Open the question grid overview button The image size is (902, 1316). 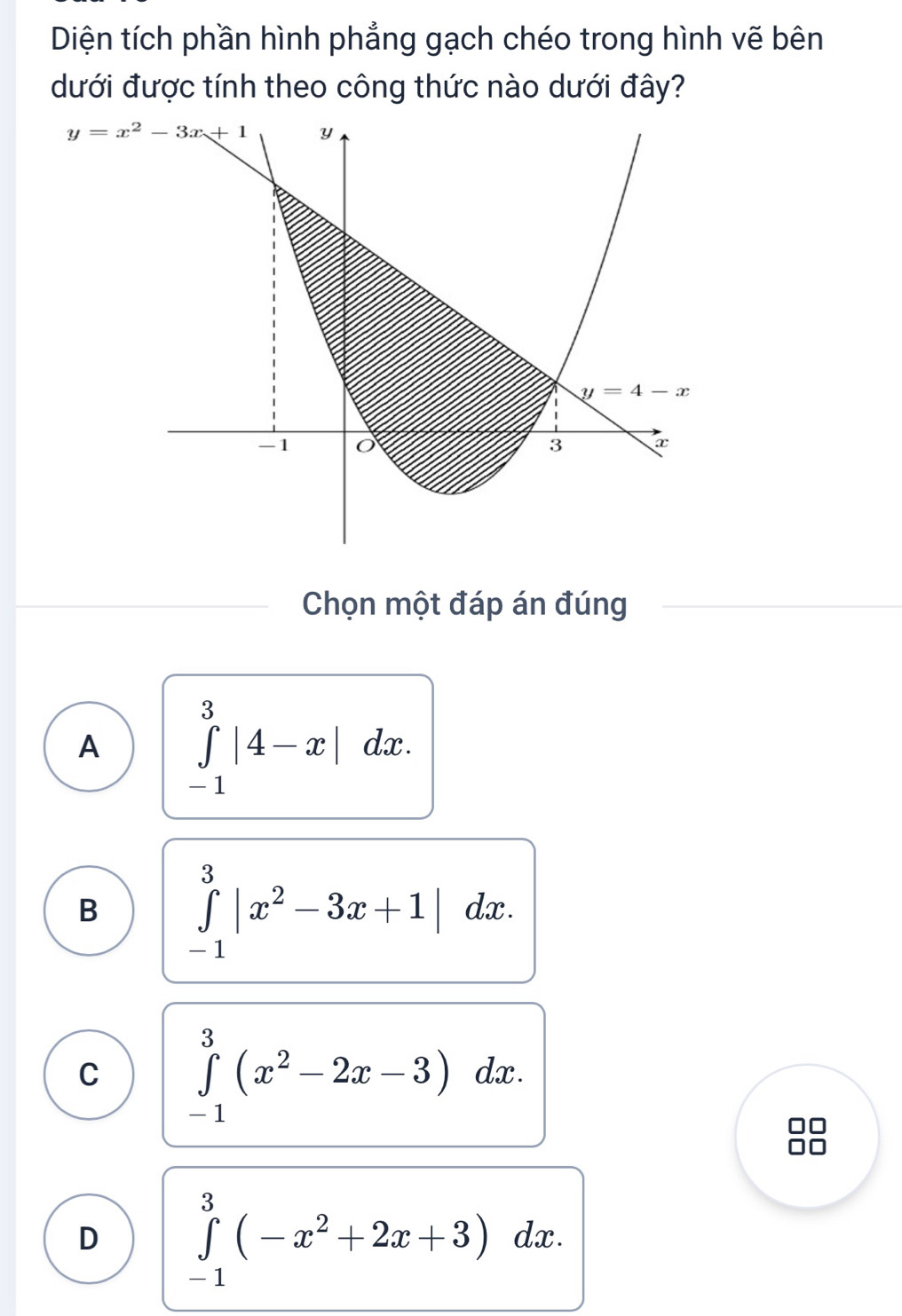[807, 1137]
